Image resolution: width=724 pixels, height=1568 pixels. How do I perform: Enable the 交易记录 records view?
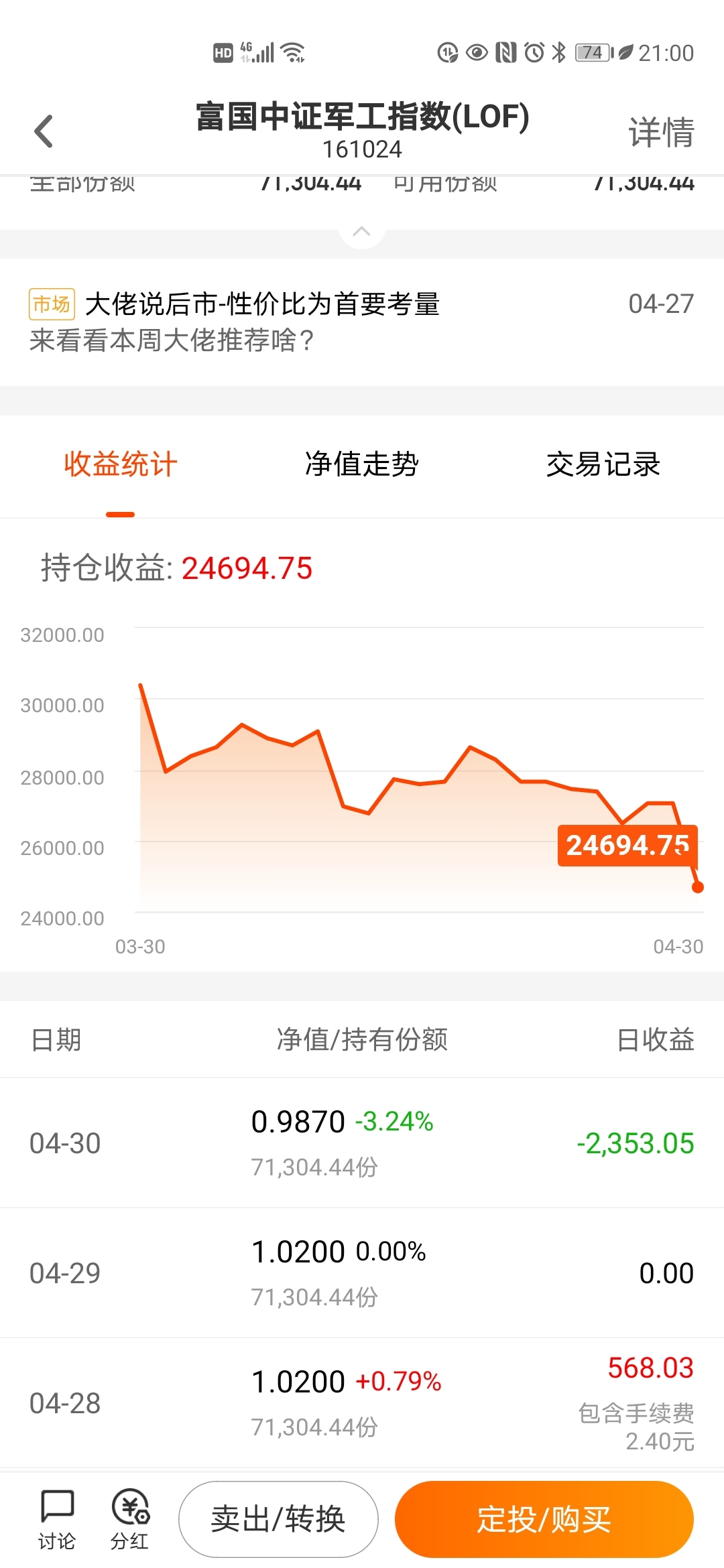pos(603,463)
